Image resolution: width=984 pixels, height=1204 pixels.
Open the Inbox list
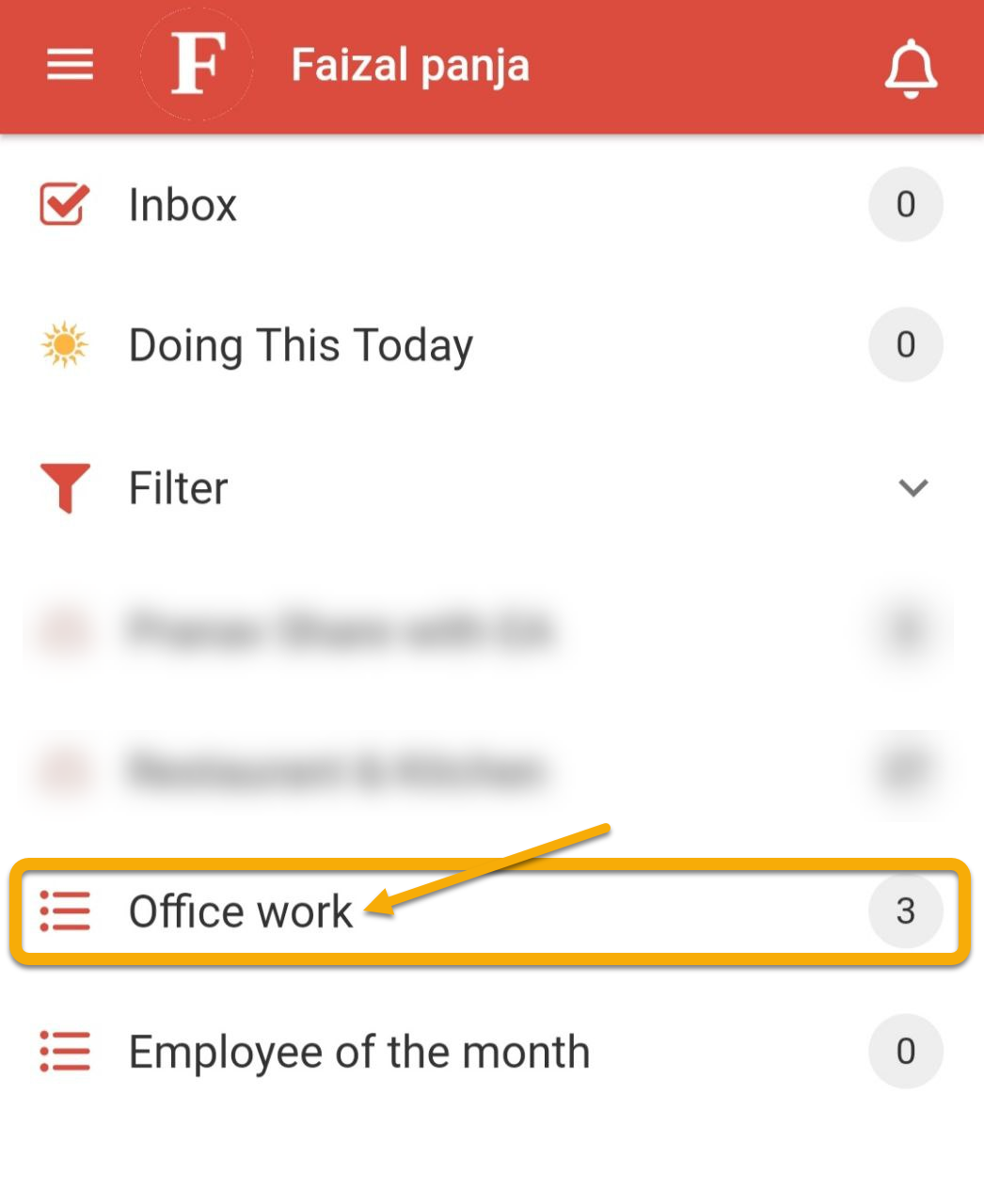click(x=183, y=205)
